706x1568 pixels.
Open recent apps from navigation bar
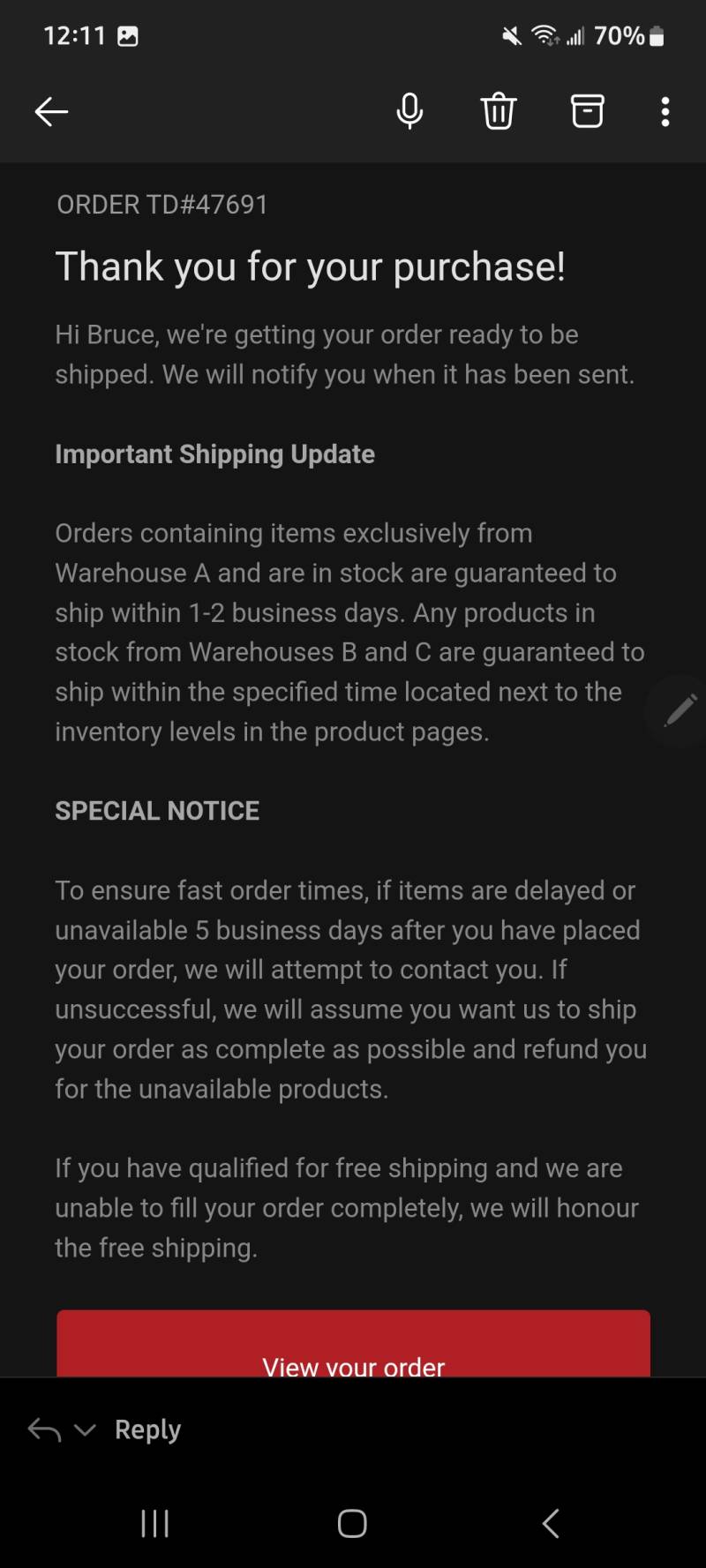click(155, 1523)
